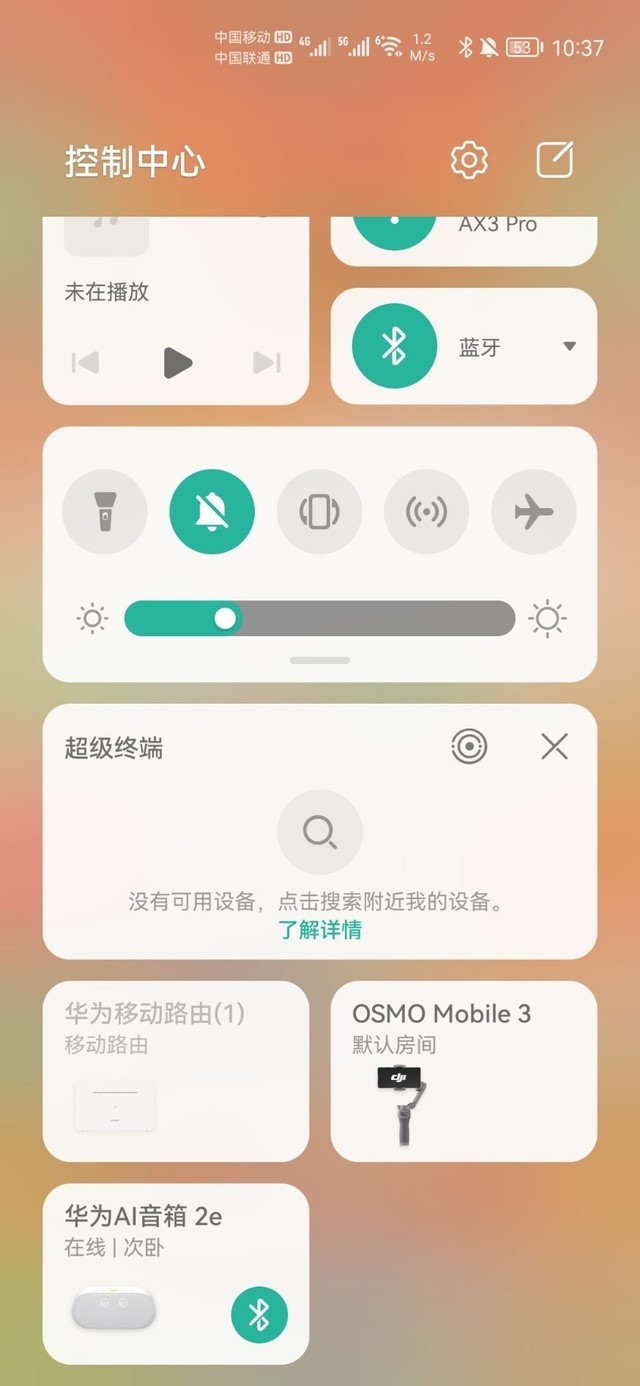Open the 了解详情 link
Screen dimensions: 640x1386
pos(320,930)
